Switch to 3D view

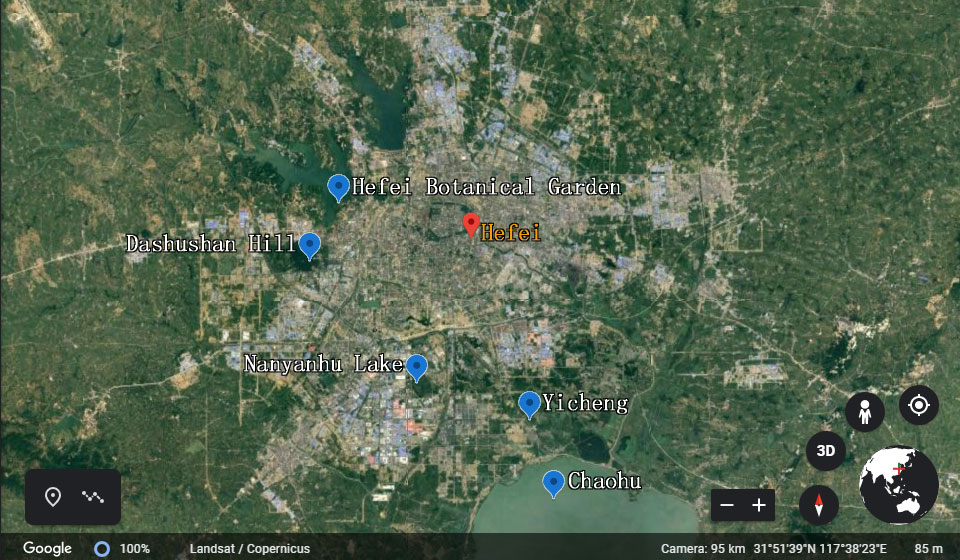pos(826,451)
